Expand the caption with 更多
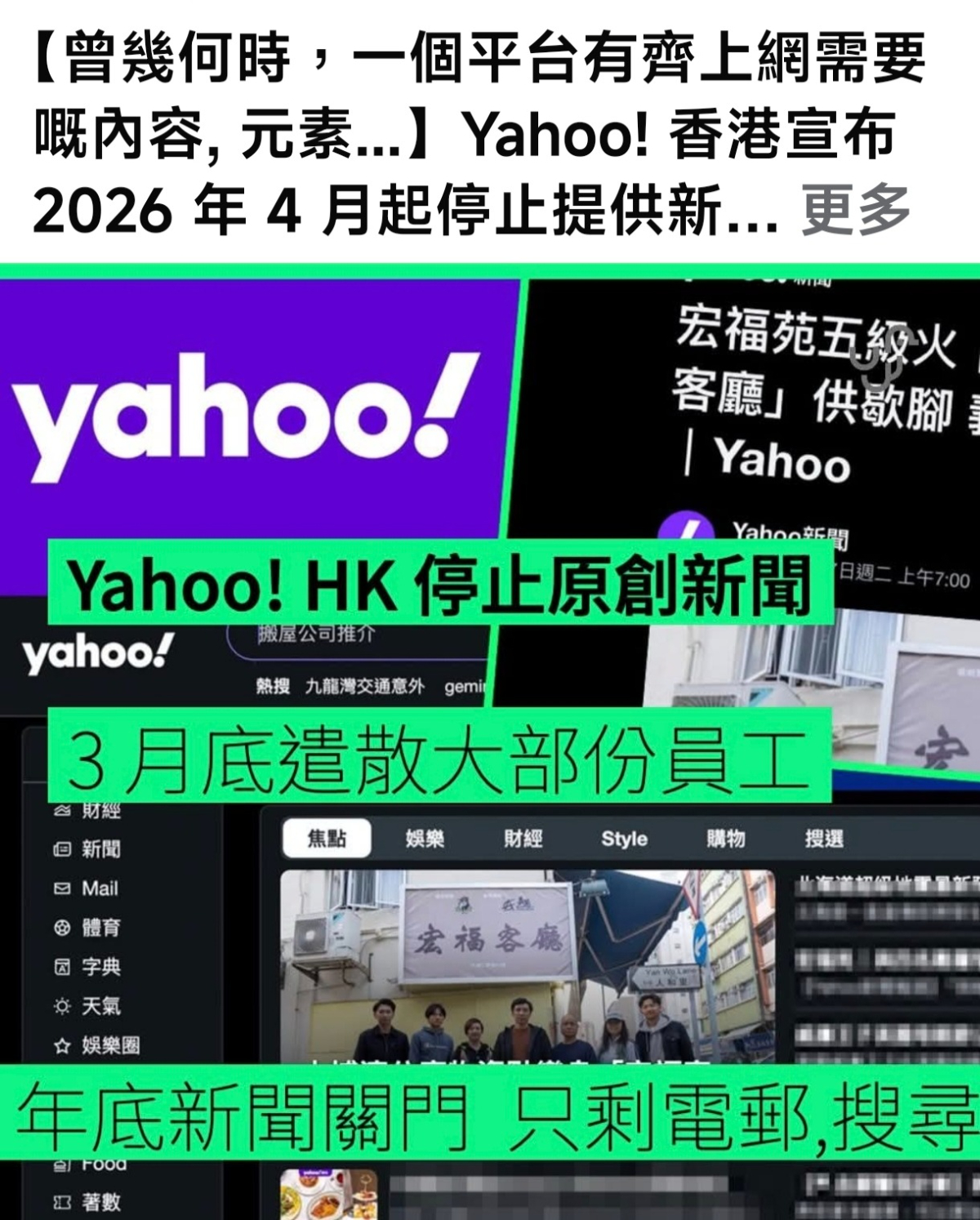The width and height of the screenshot is (980, 1220). click(855, 210)
